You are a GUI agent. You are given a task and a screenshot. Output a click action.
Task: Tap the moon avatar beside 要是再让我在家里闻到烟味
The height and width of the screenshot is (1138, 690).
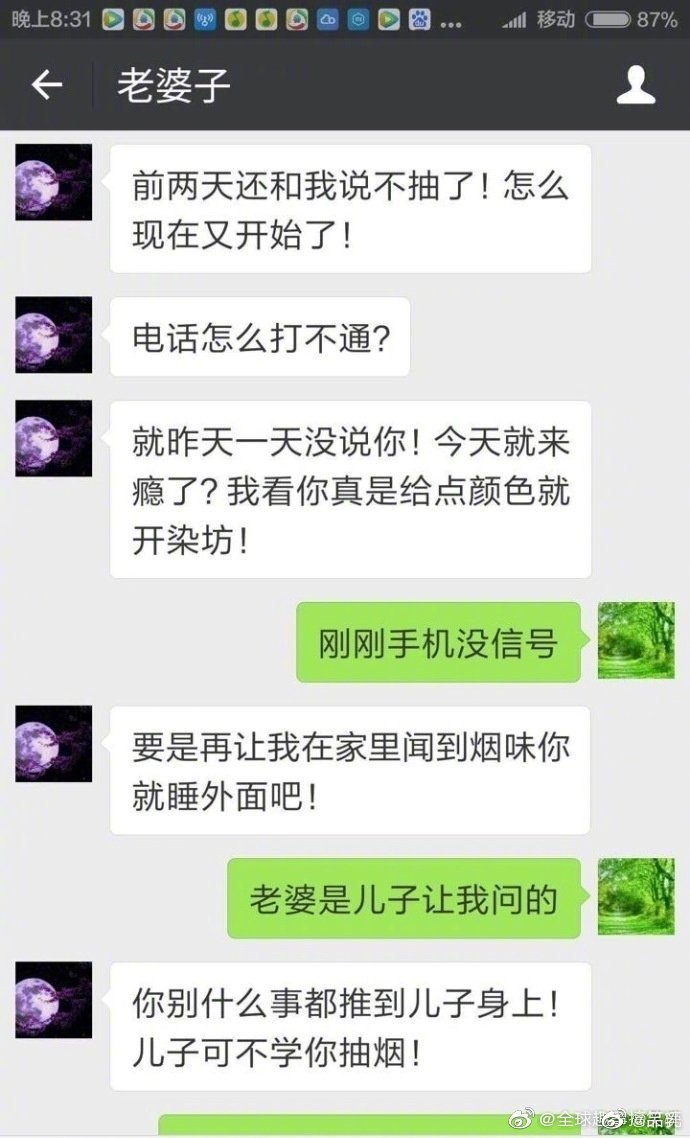[53, 743]
